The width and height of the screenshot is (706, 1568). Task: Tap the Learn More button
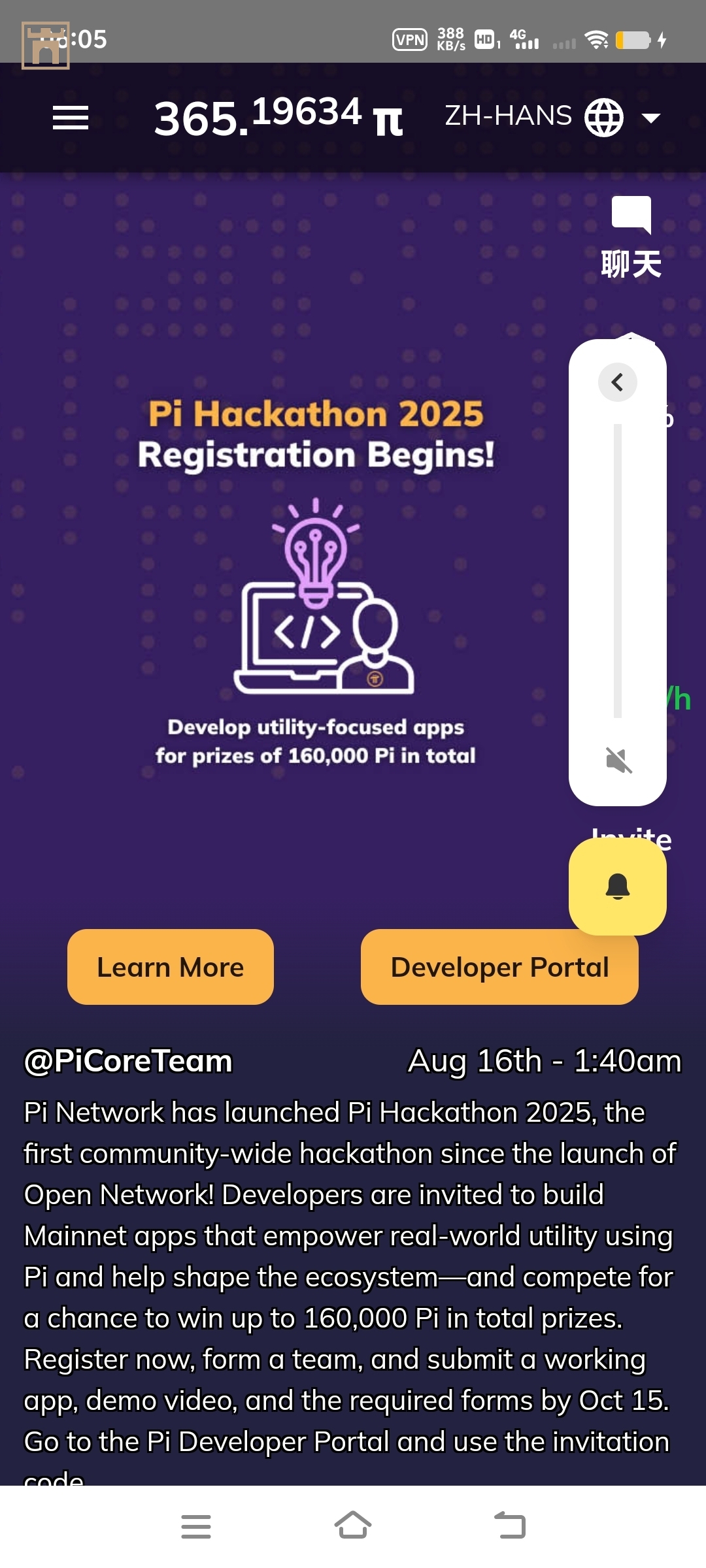pos(171,967)
